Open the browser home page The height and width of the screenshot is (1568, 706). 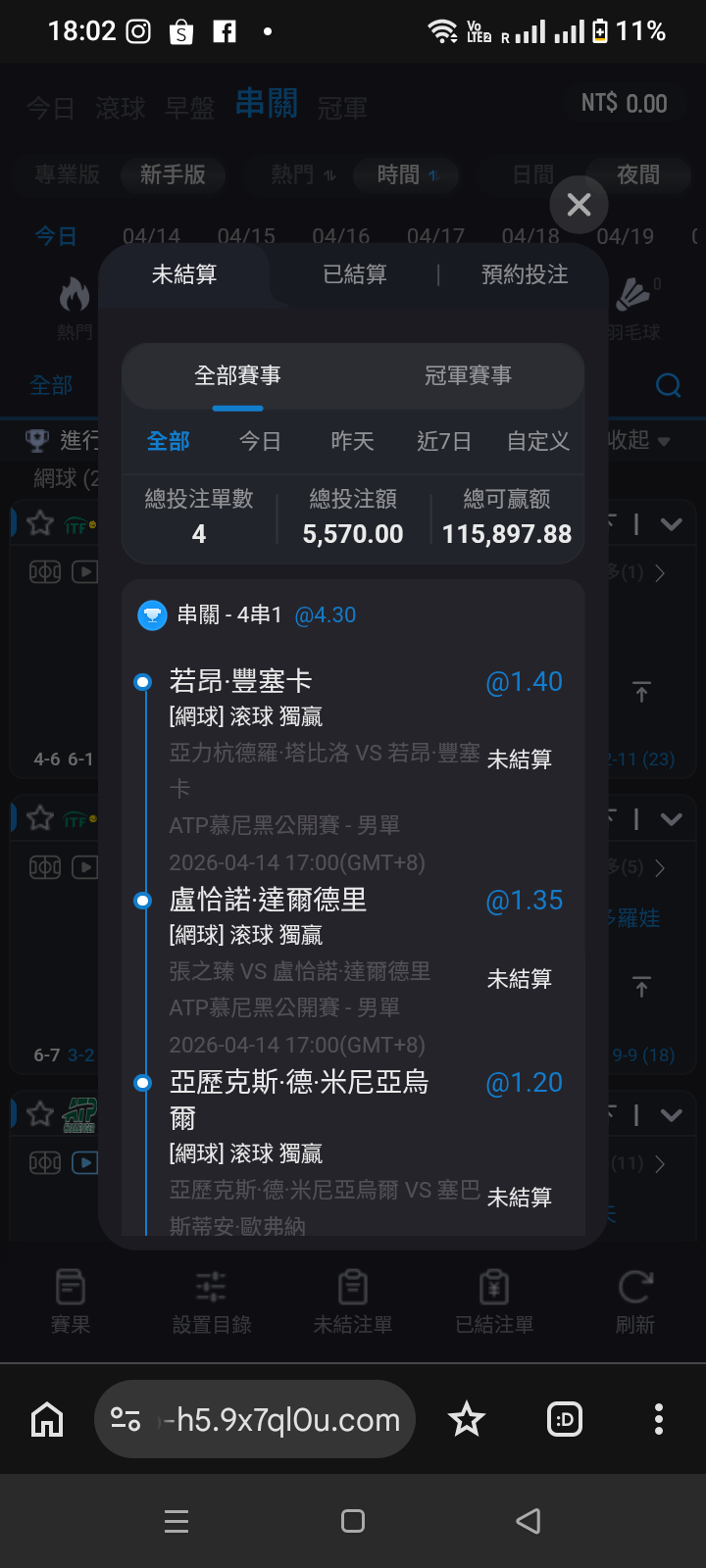(x=47, y=1419)
